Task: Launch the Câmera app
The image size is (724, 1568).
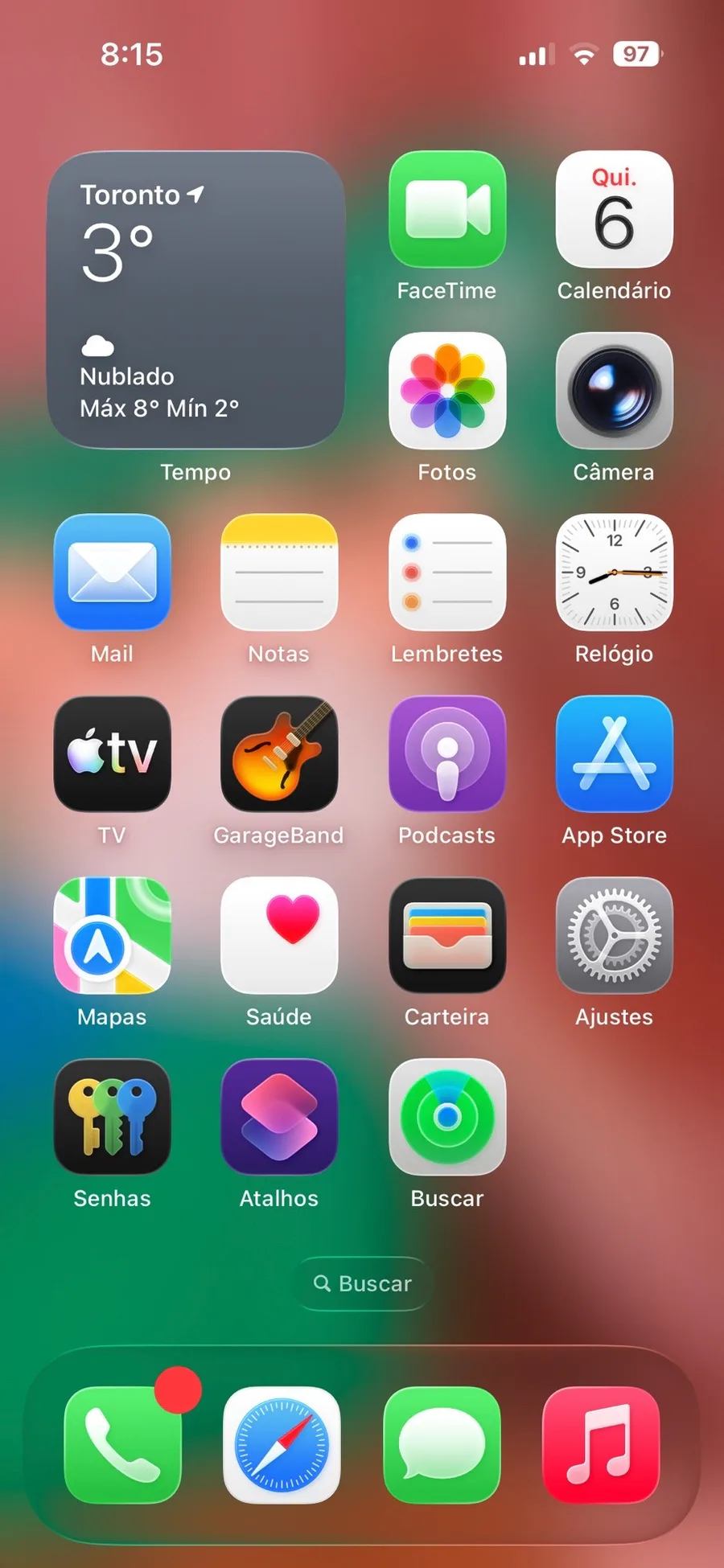Action: coord(614,391)
